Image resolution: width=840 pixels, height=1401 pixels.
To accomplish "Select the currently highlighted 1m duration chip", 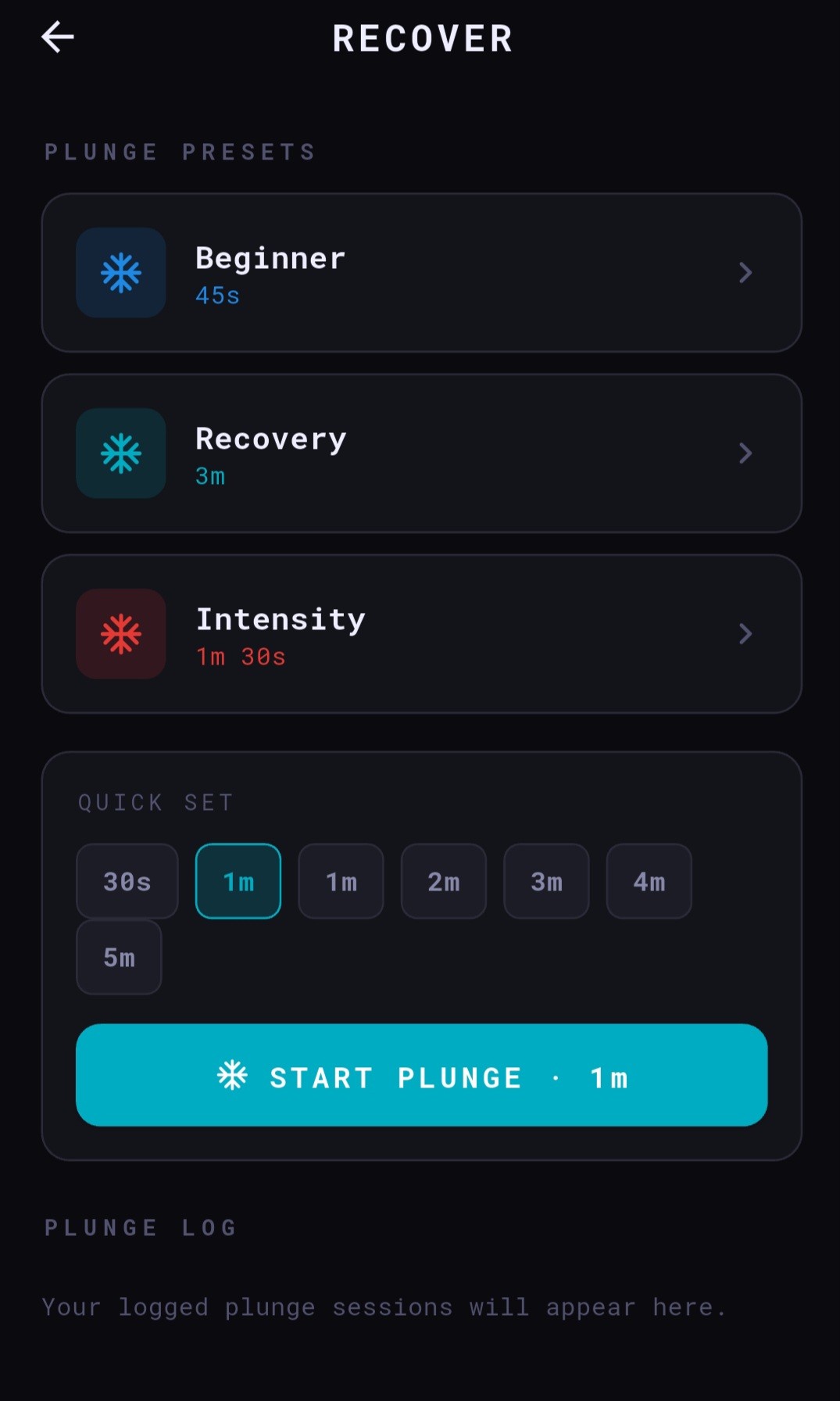I will [x=238, y=881].
